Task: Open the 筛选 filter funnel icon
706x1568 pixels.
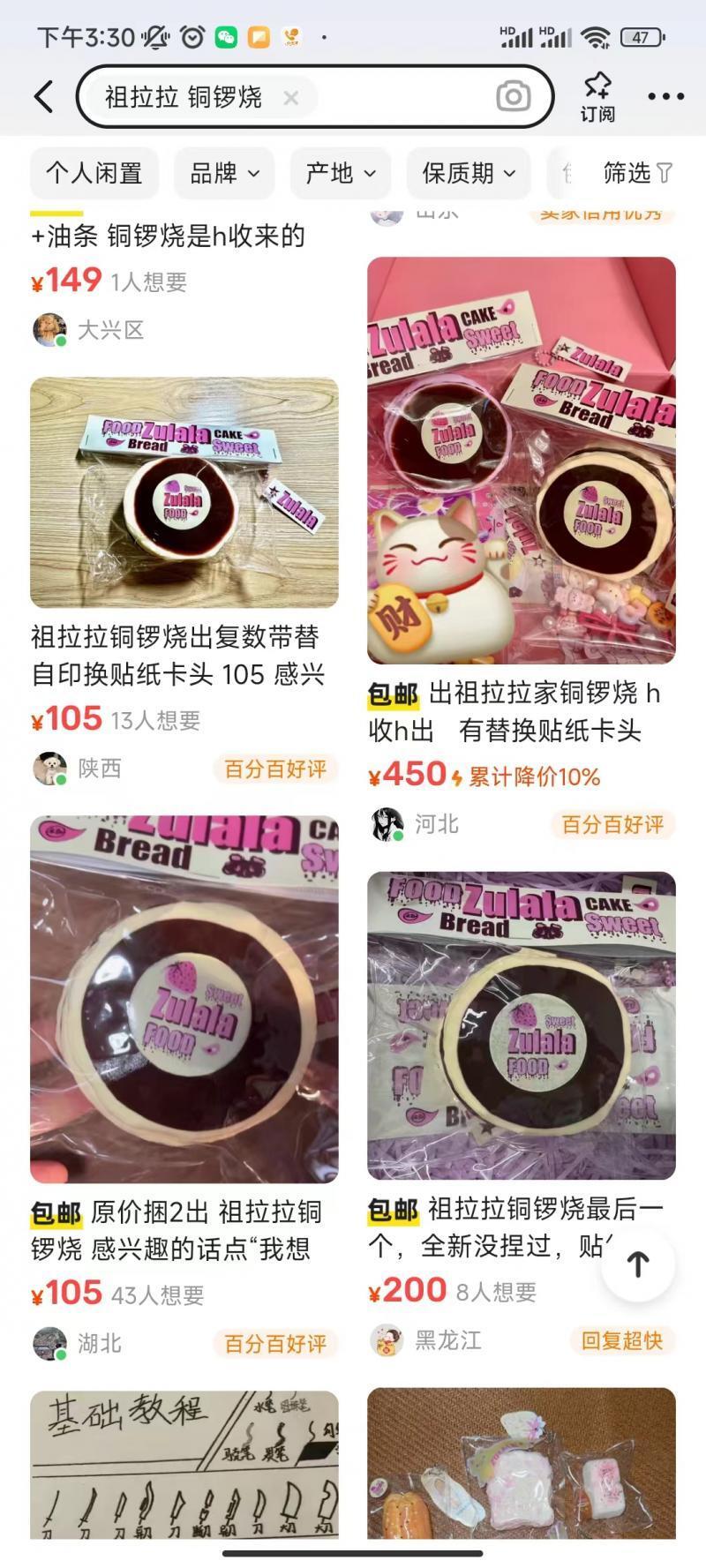Action: pyautogui.click(x=637, y=173)
